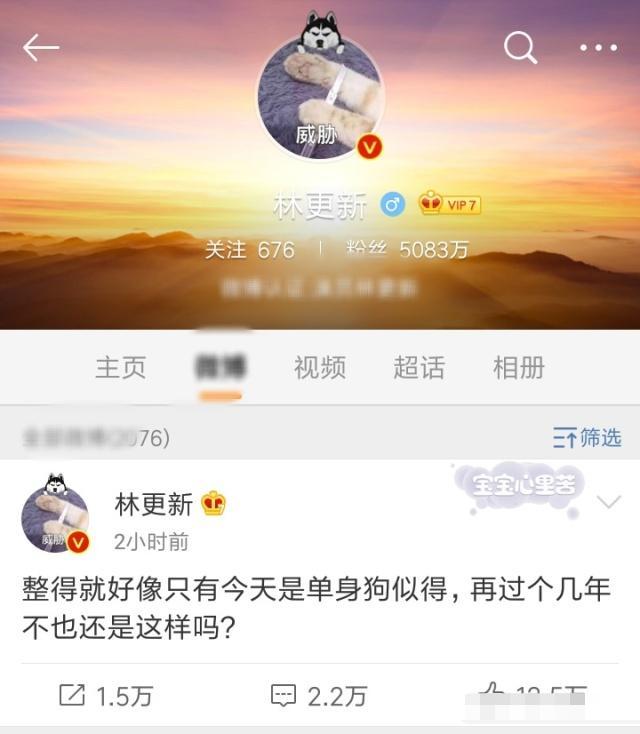
Task: Switch to the 视频 tab
Action: (x=320, y=367)
